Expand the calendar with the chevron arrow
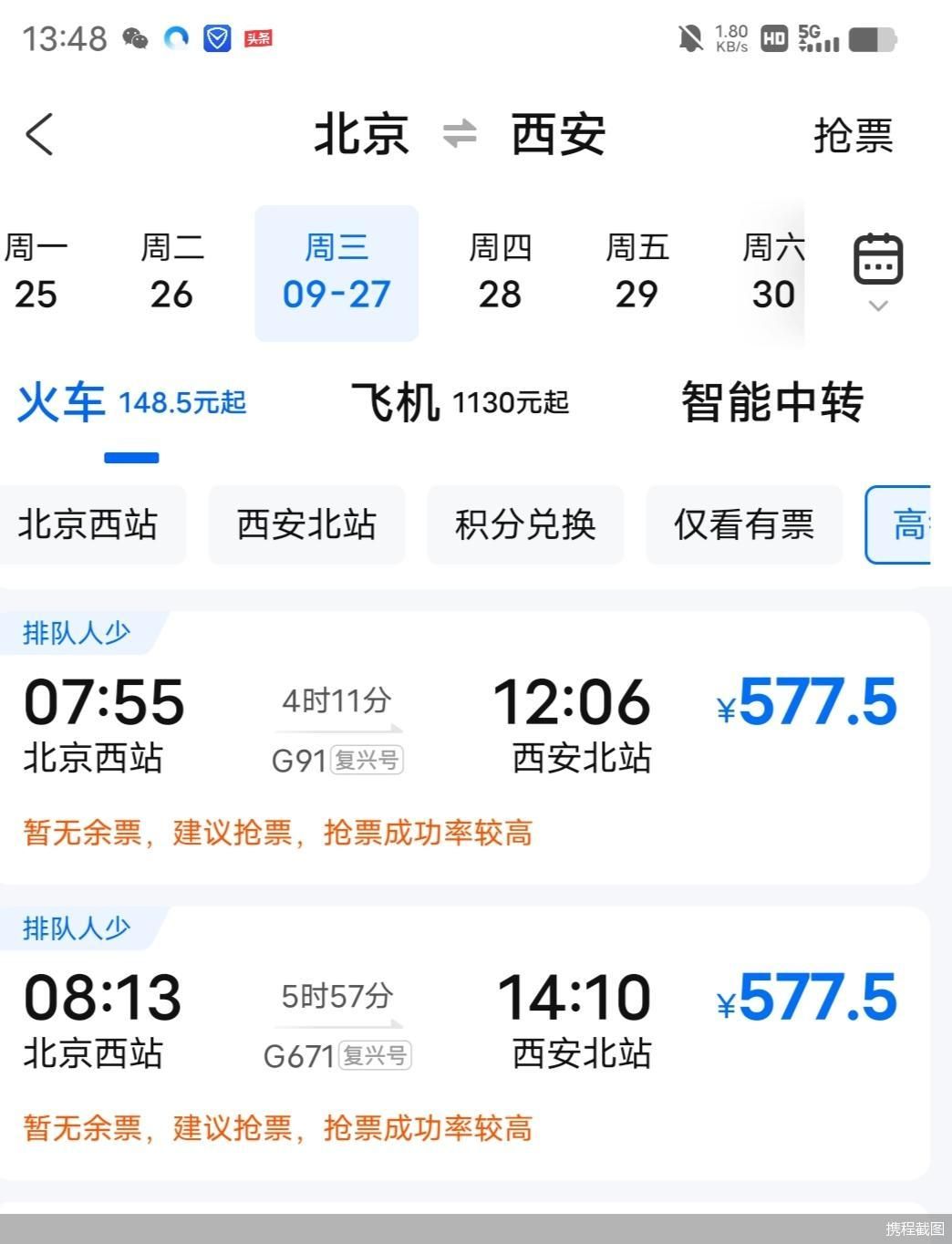This screenshot has width=952, height=1244. pyautogui.click(x=877, y=306)
